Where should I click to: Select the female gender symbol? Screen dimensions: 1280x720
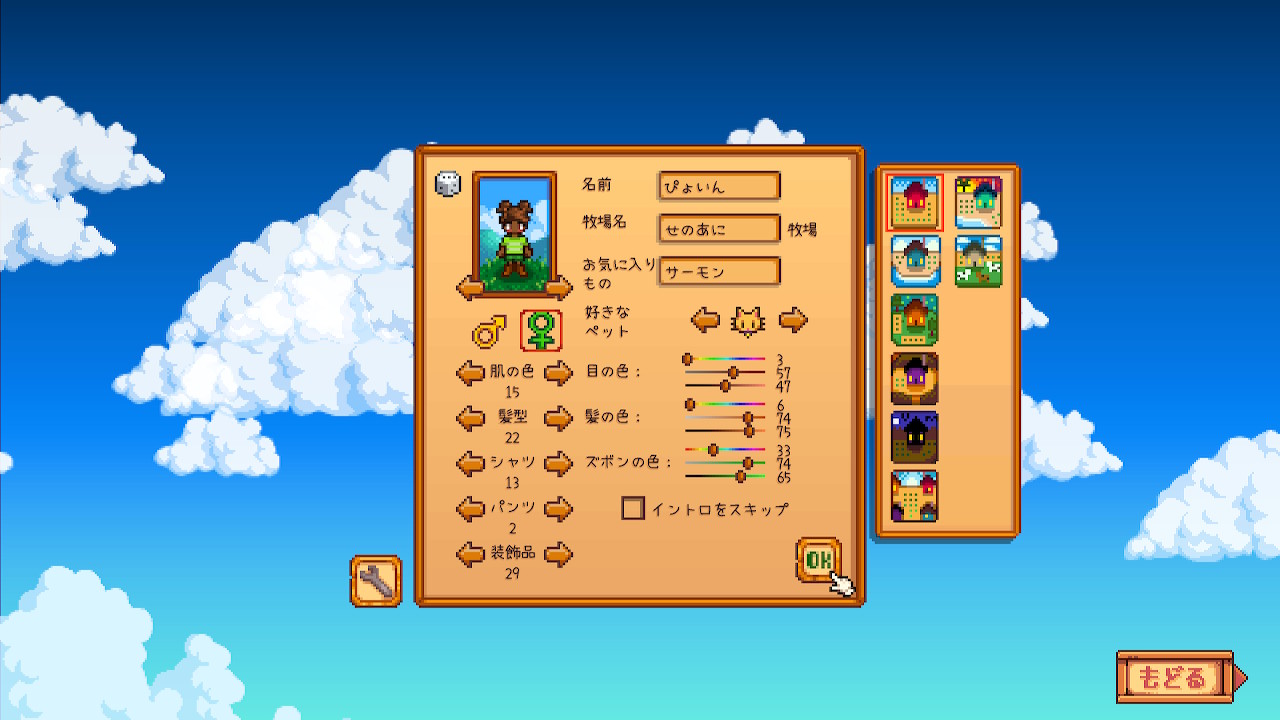(541, 329)
